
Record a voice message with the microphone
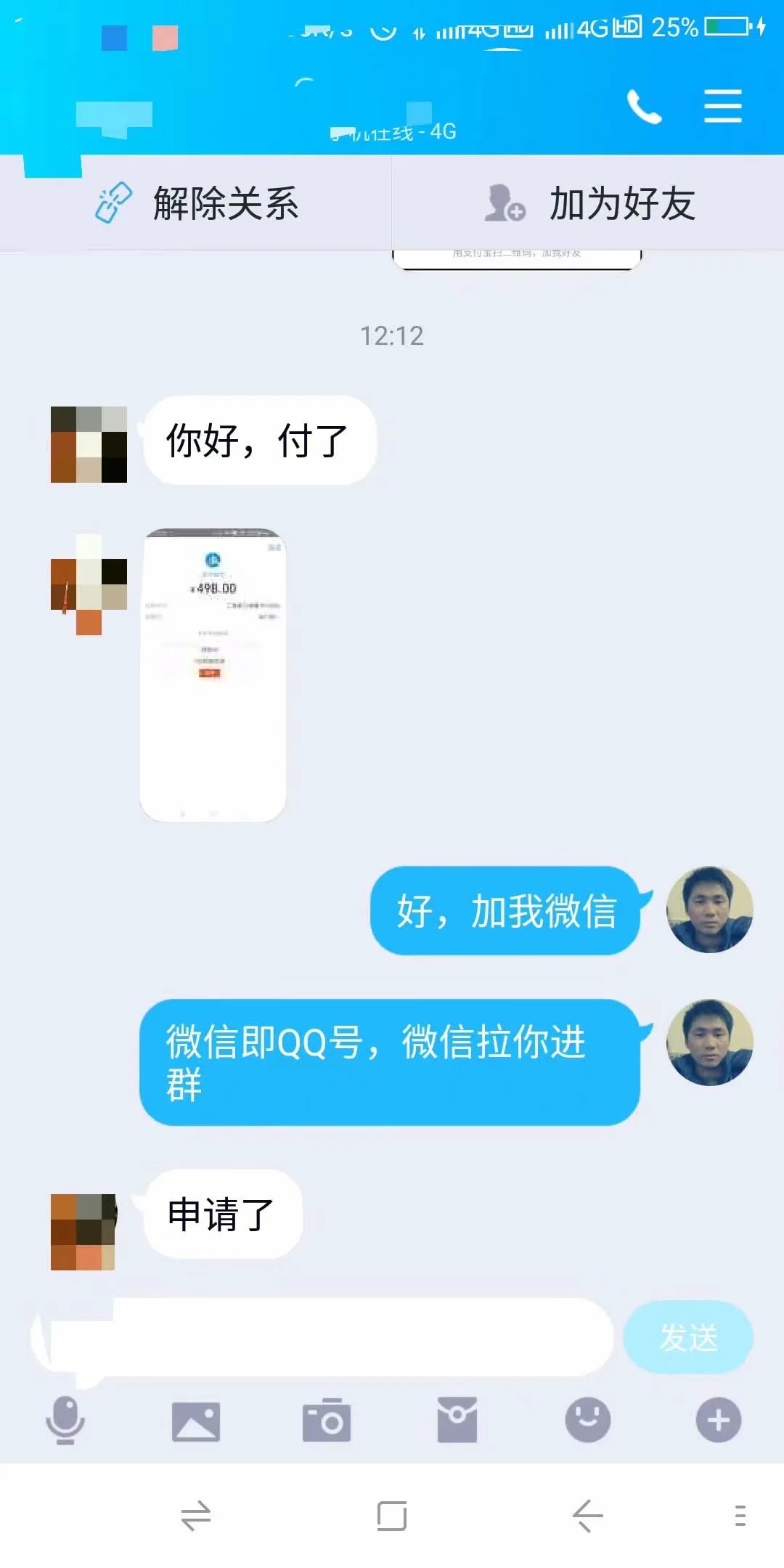click(x=65, y=1420)
